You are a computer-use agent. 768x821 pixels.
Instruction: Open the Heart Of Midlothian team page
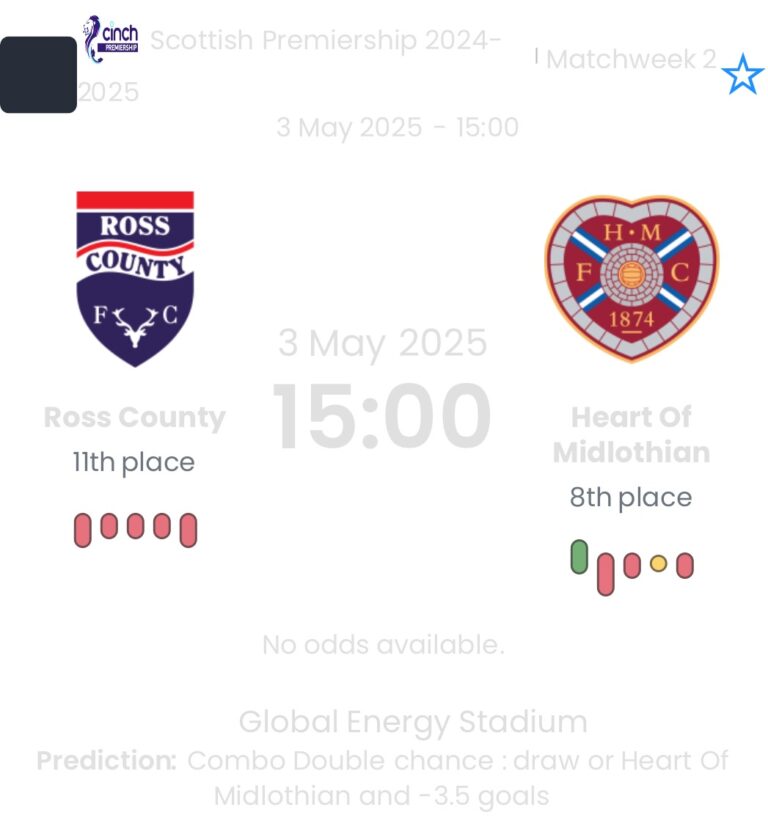[x=631, y=433]
